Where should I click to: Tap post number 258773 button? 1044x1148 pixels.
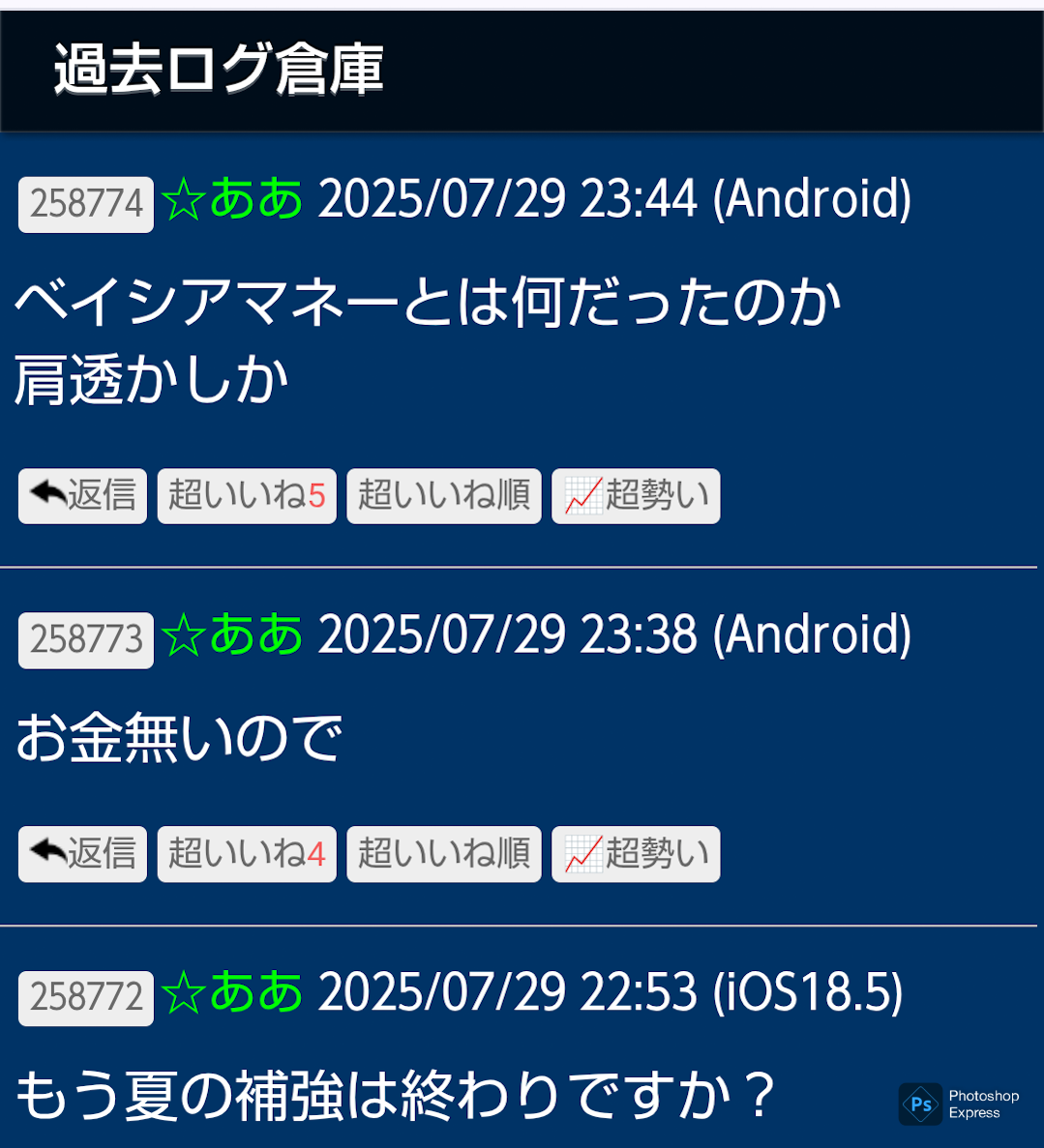86,639
